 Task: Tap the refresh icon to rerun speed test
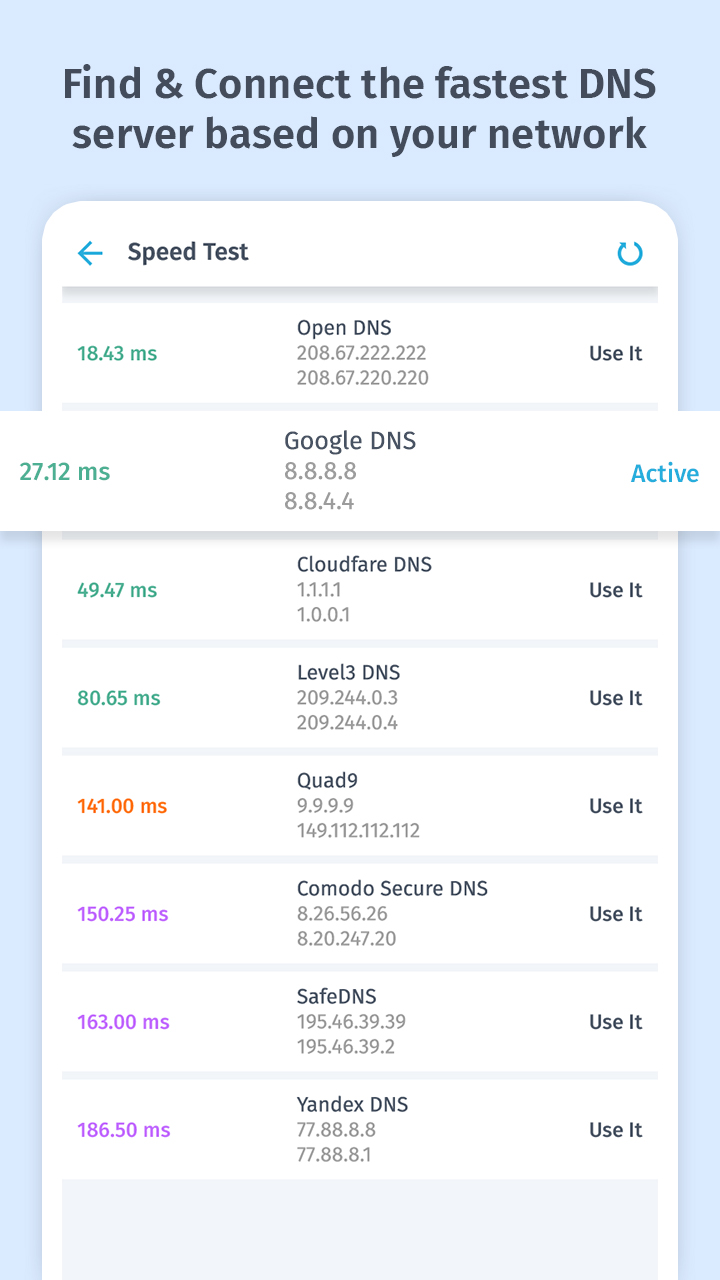[630, 253]
